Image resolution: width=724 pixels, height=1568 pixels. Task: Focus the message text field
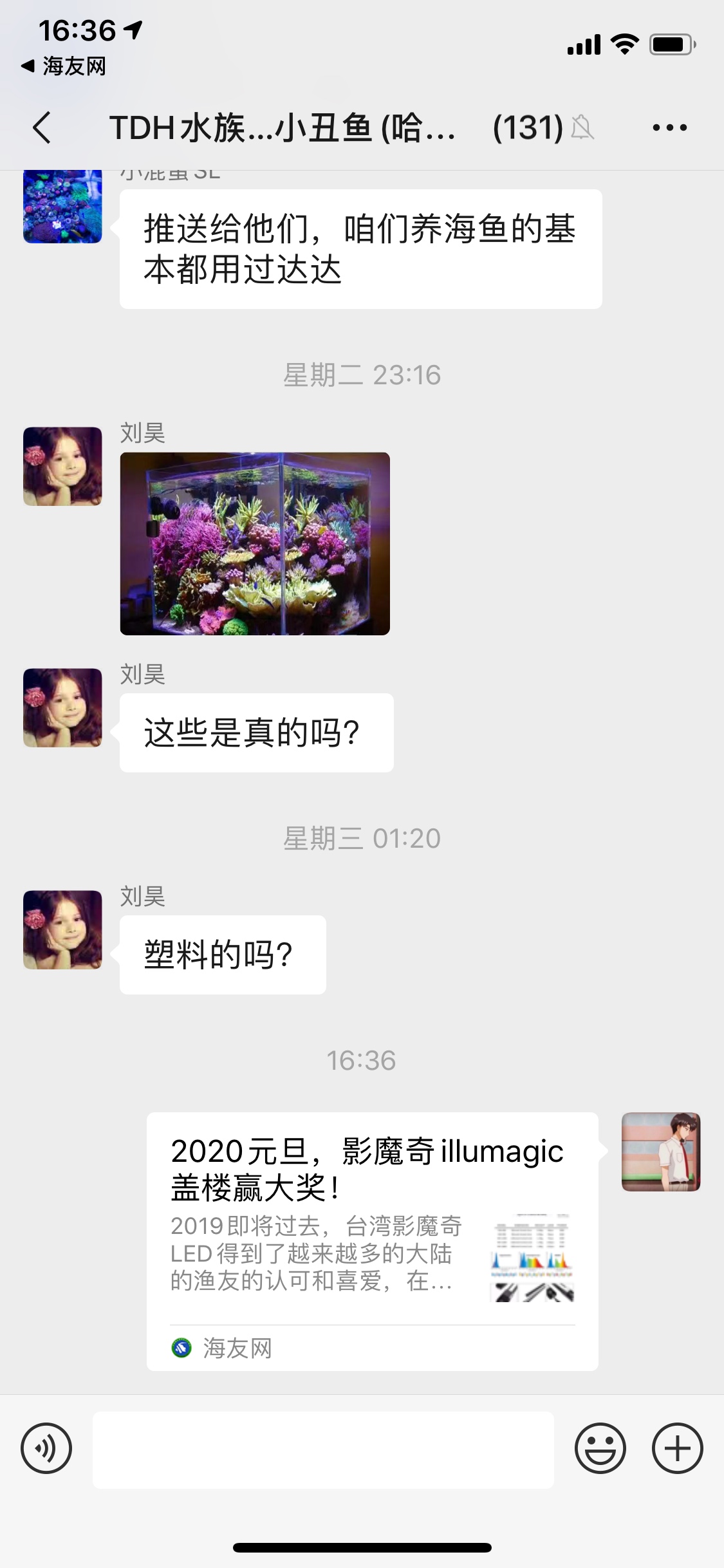click(323, 1450)
